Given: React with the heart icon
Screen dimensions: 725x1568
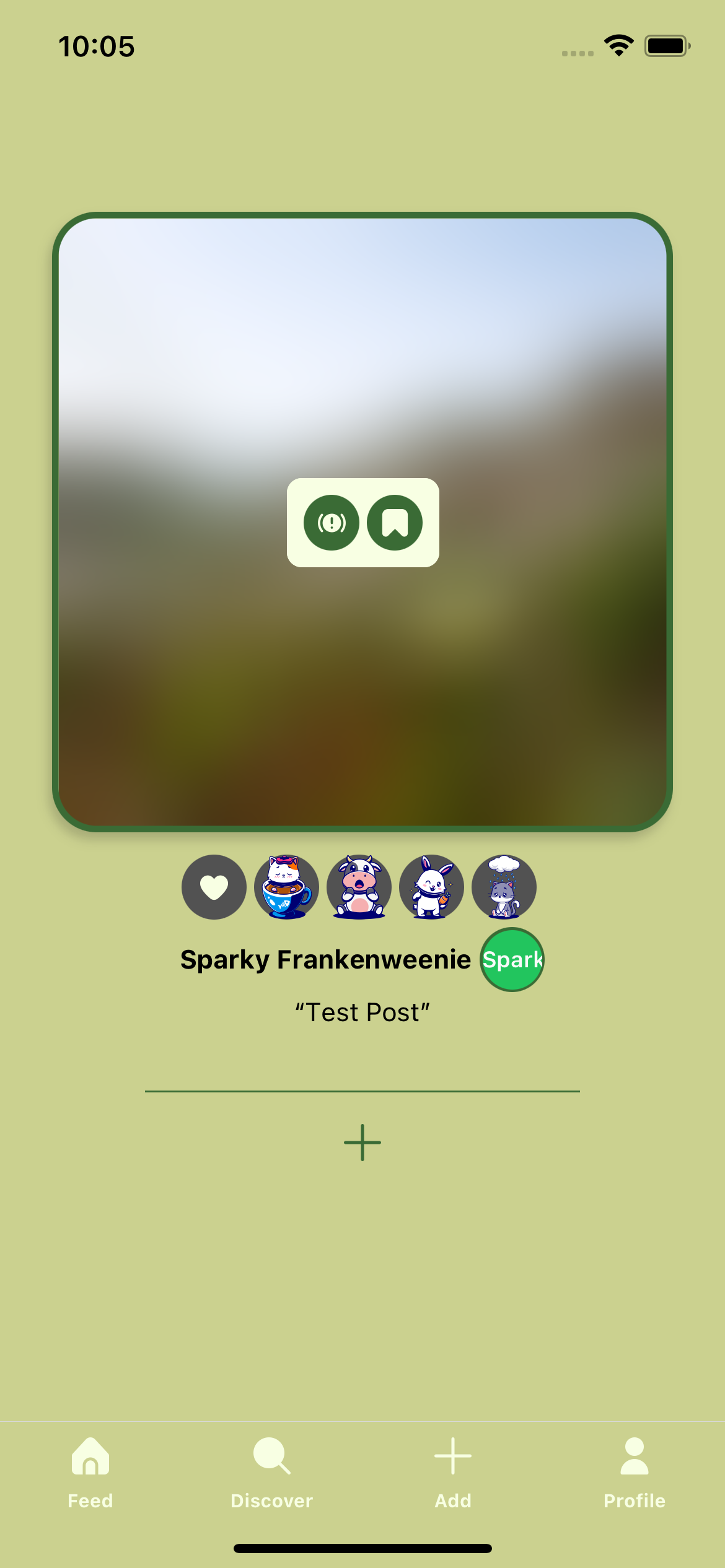Looking at the screenshot, I should click(x=214, y=887).
